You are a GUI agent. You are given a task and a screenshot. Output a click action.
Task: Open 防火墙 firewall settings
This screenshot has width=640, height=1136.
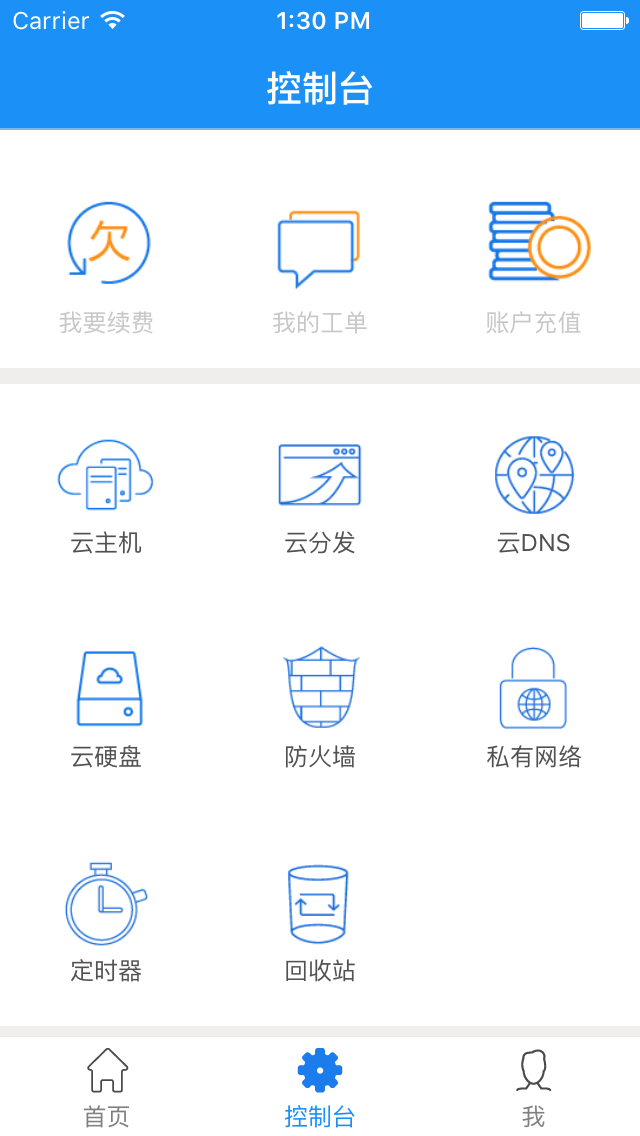[x=320, y=709]
